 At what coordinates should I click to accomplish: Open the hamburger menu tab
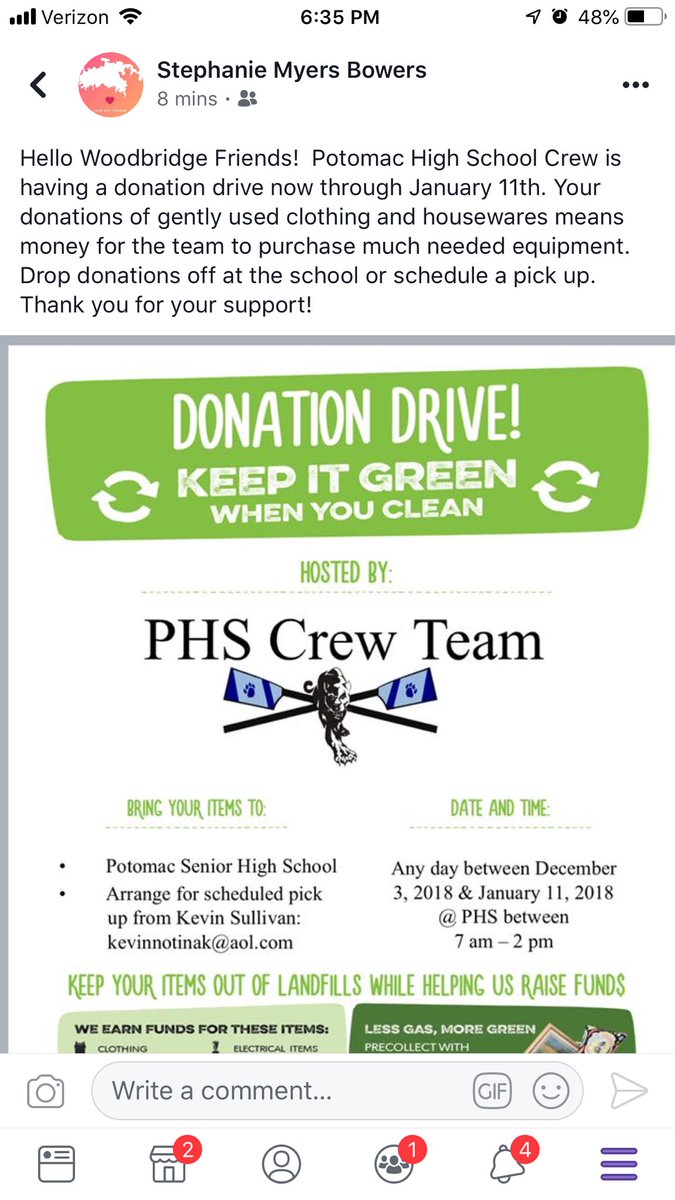[620, 1163]
